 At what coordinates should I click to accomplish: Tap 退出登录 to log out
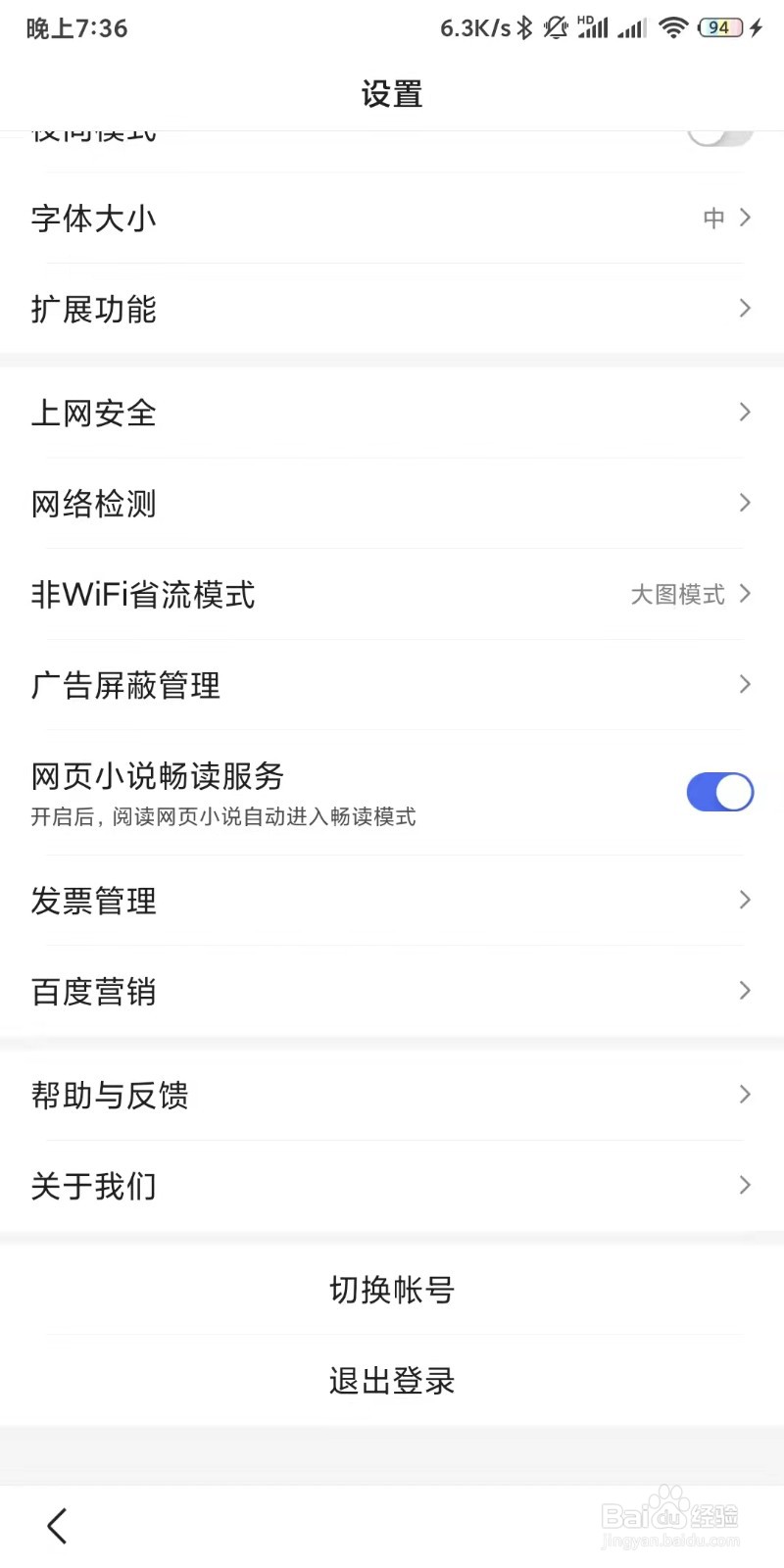click(x=391, y=1381)
